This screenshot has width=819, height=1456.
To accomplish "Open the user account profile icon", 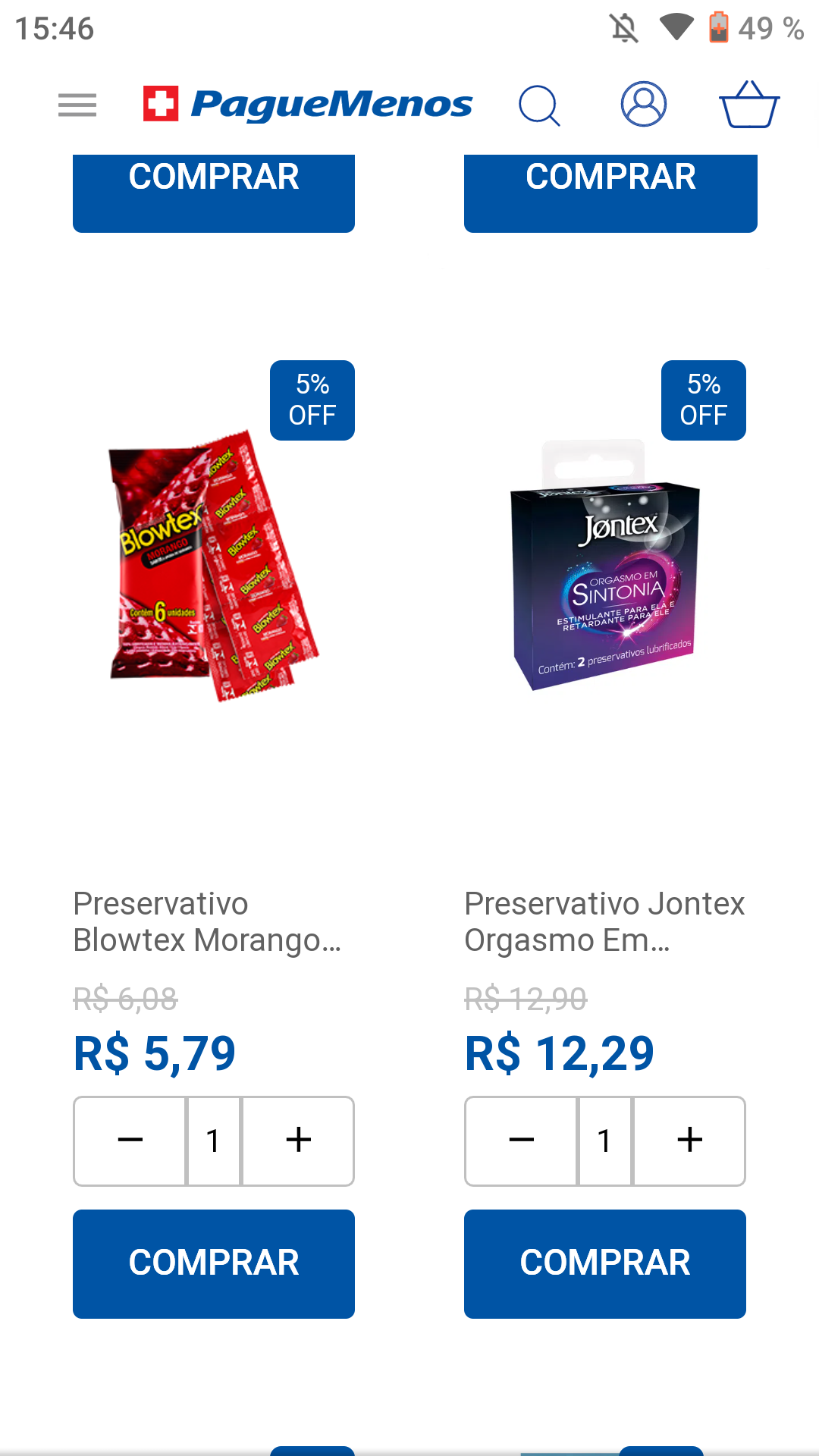I will pyautogui.click(x=644, y=105).
